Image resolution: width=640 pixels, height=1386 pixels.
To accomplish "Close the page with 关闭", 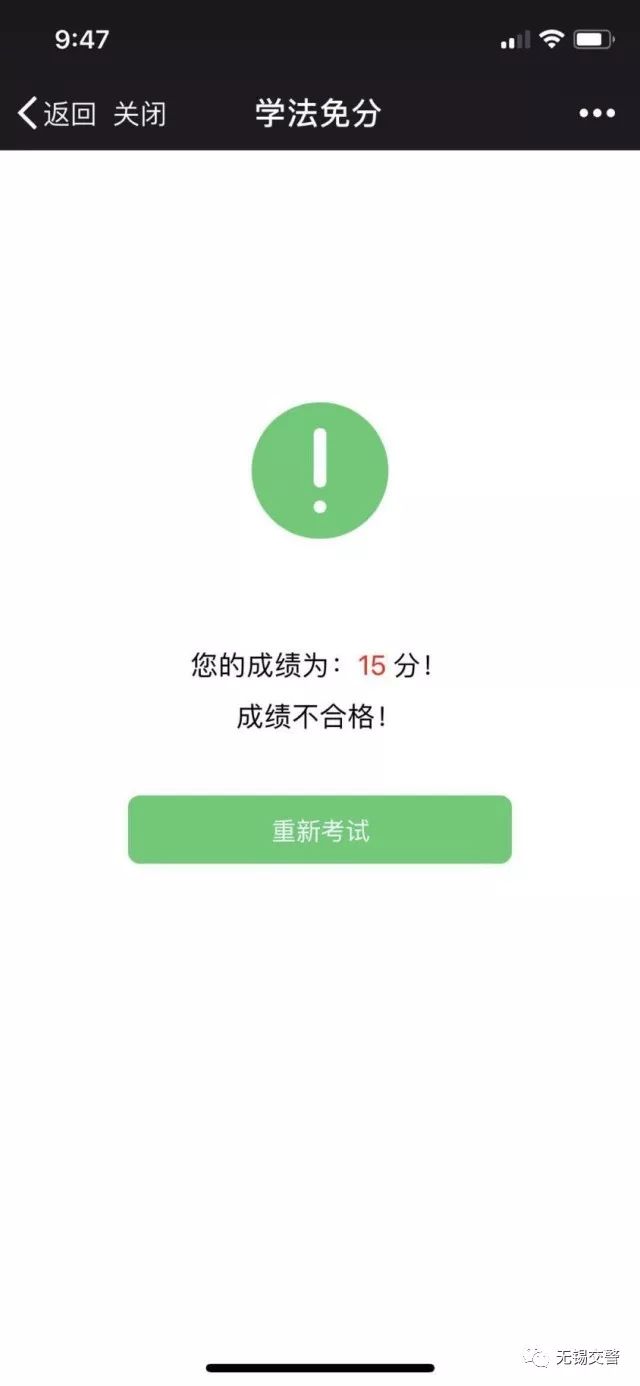I will 139,113.
